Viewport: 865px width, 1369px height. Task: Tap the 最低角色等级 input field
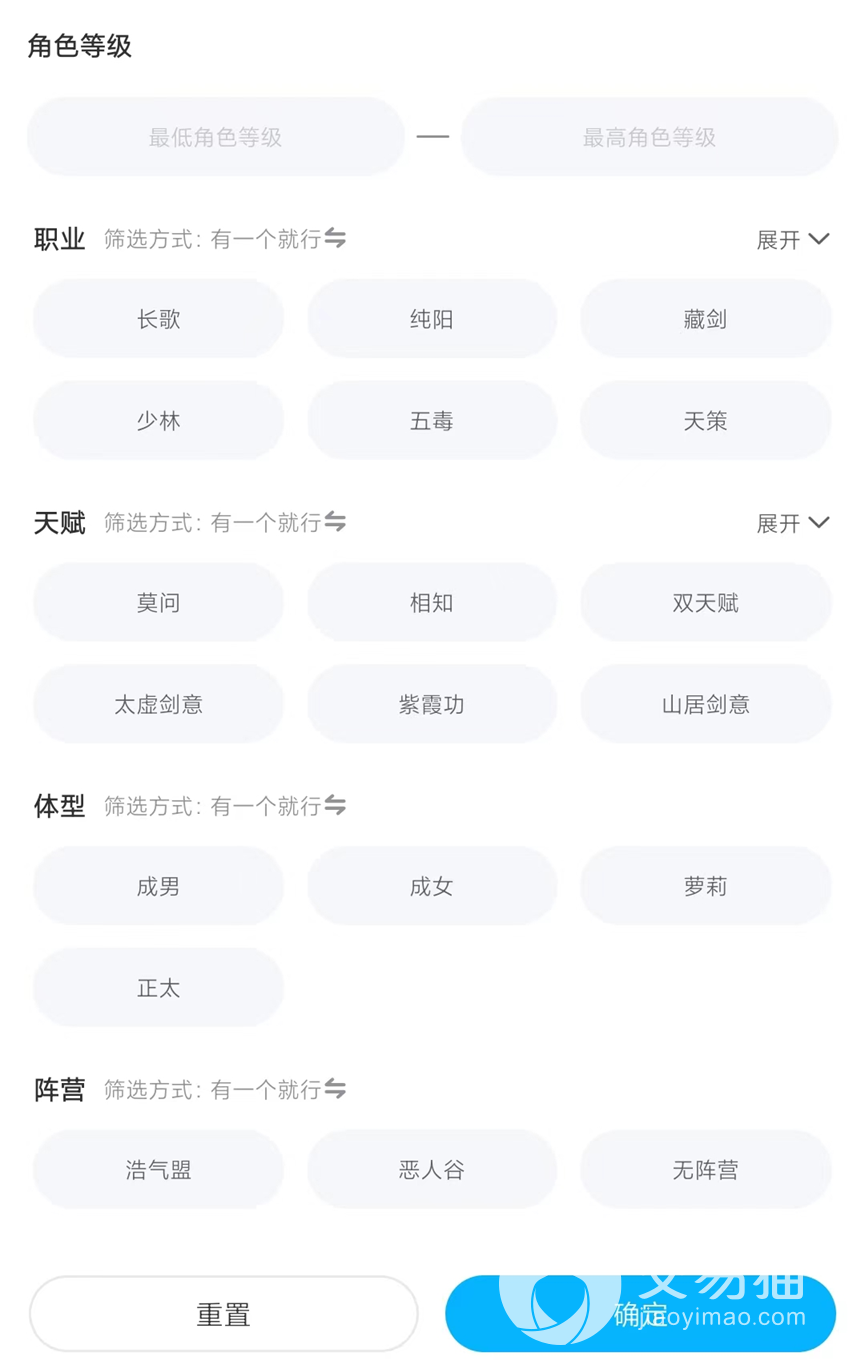coord(216,137)
